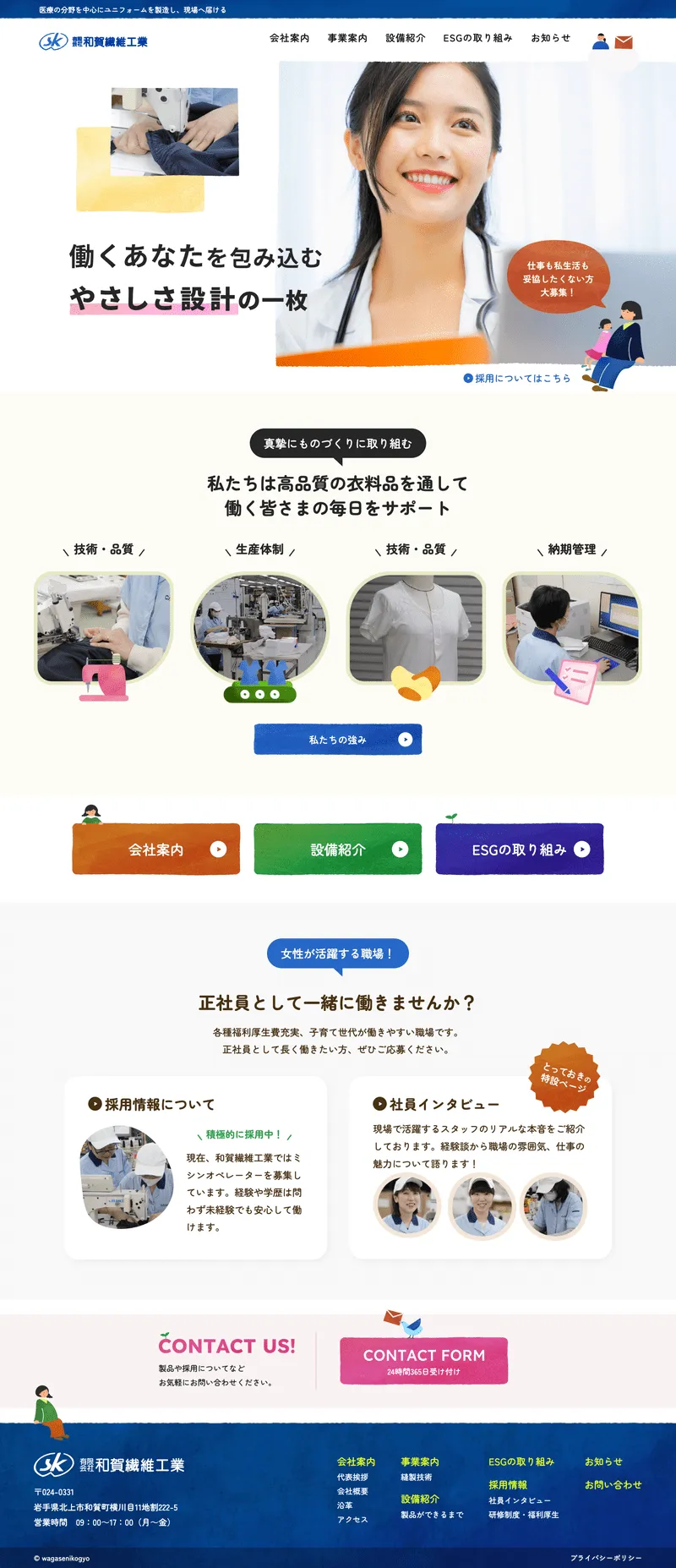Open 採用情報 in the footer
Viewport: 676px width, 1568px height.
point(507,1485)
